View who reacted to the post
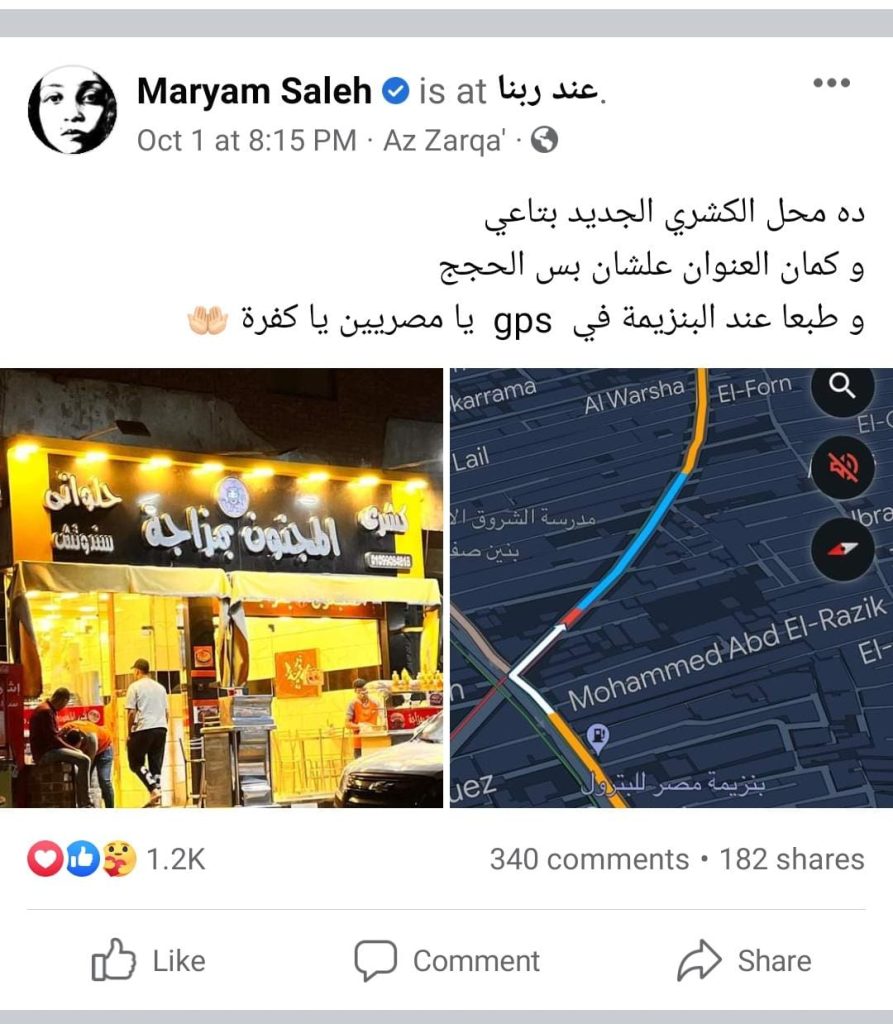893x1024 pixels. (118, 859)
